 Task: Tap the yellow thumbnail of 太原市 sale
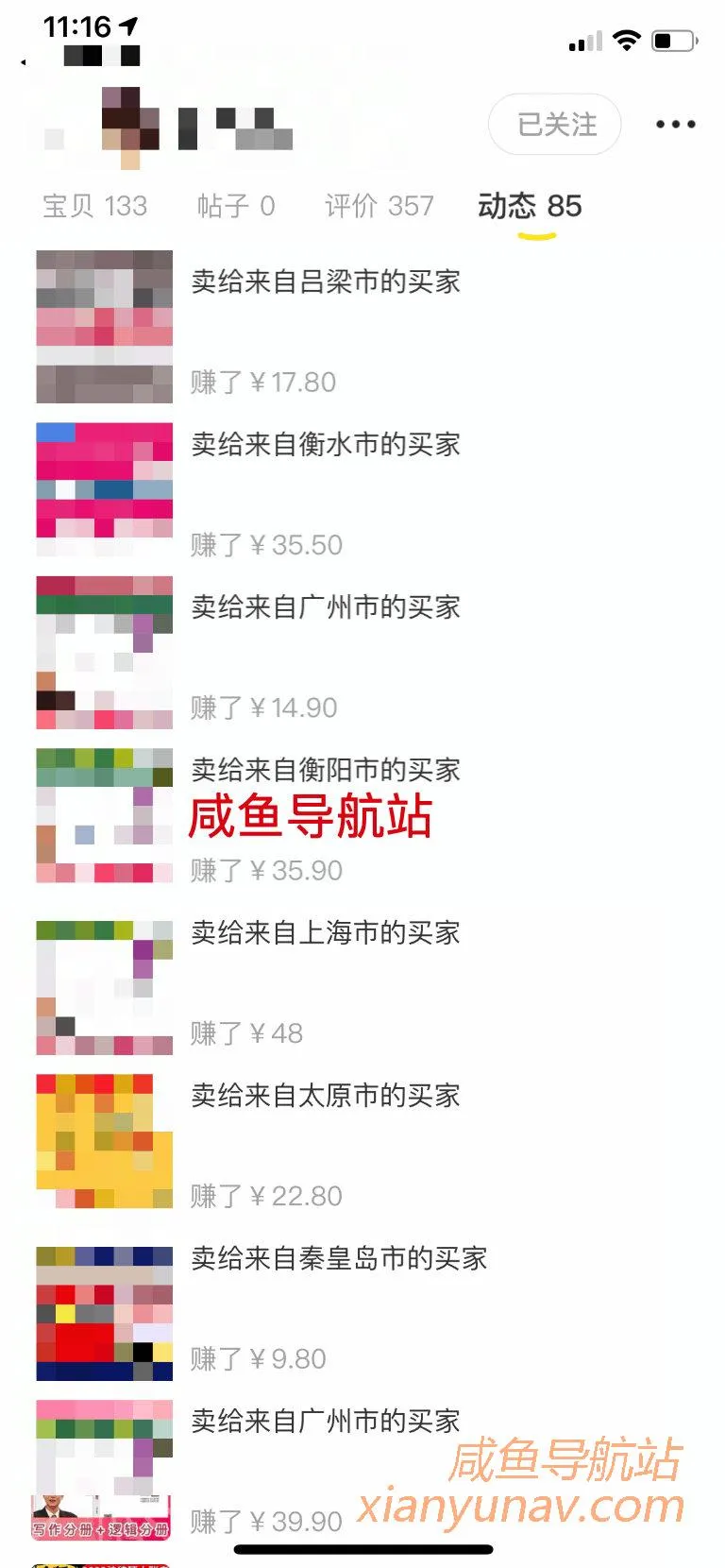(104, 1141)
